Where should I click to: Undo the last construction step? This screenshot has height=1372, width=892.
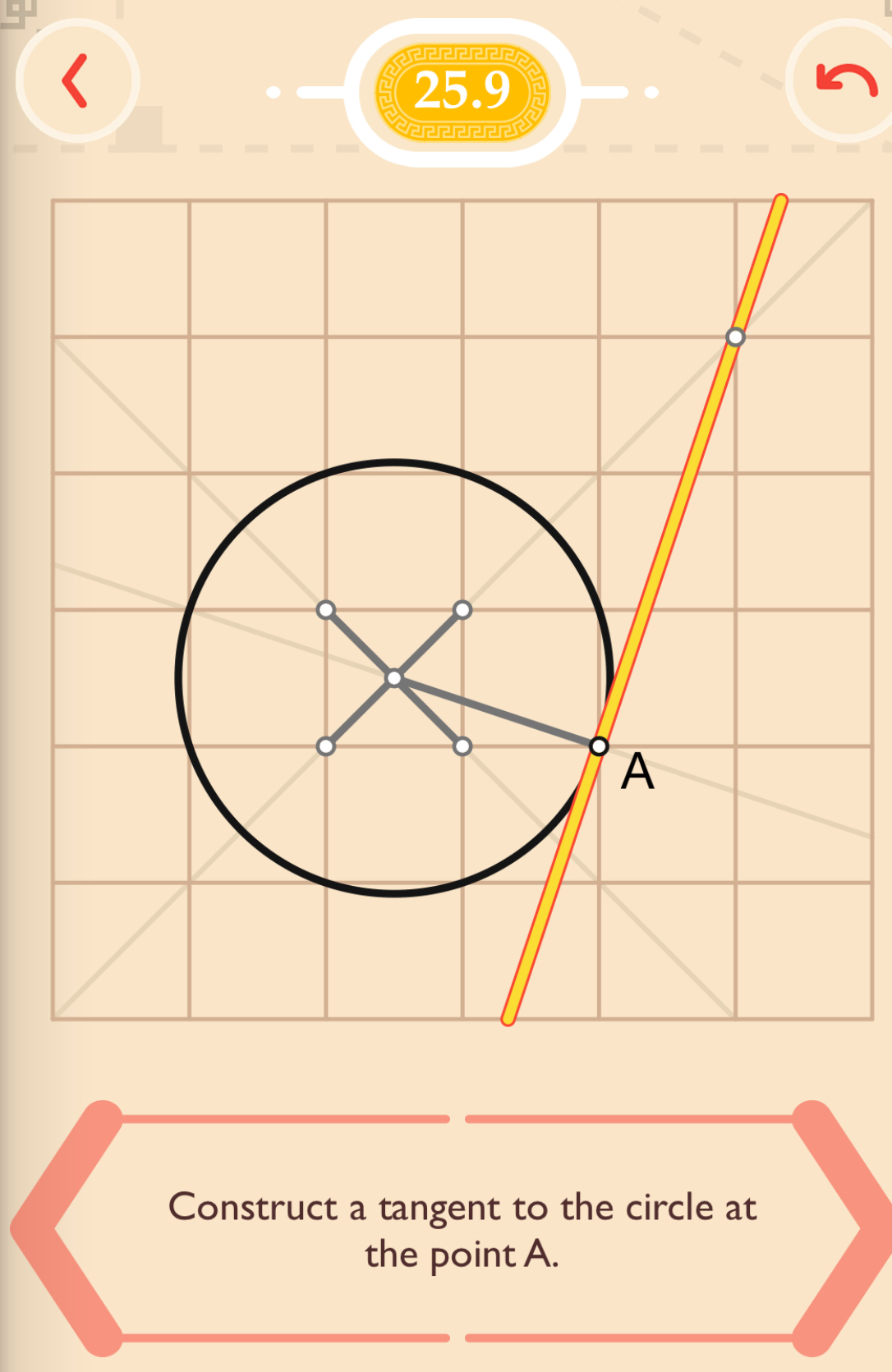click(846, 80)
